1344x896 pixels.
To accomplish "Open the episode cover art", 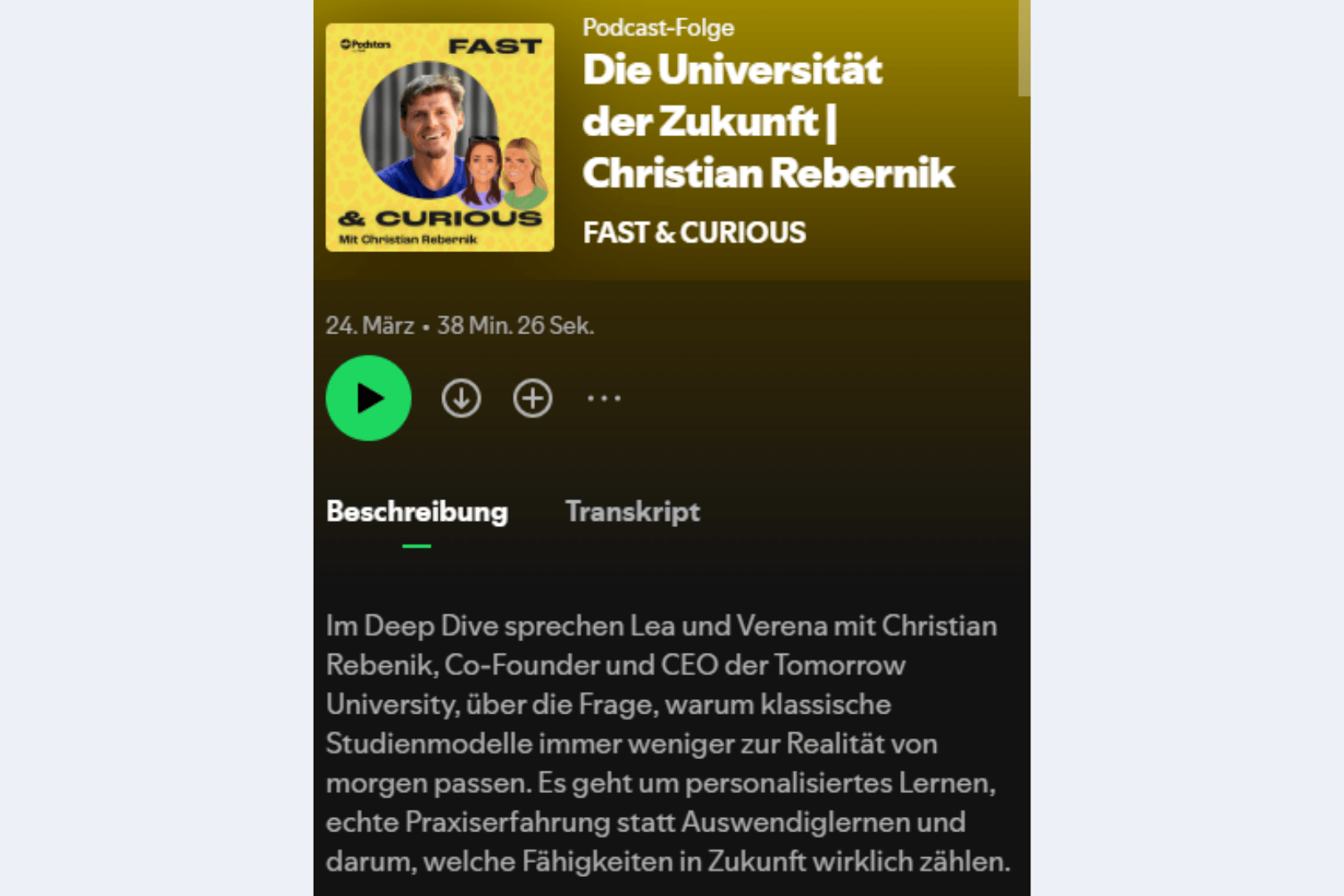I will (x=440, y=138).
